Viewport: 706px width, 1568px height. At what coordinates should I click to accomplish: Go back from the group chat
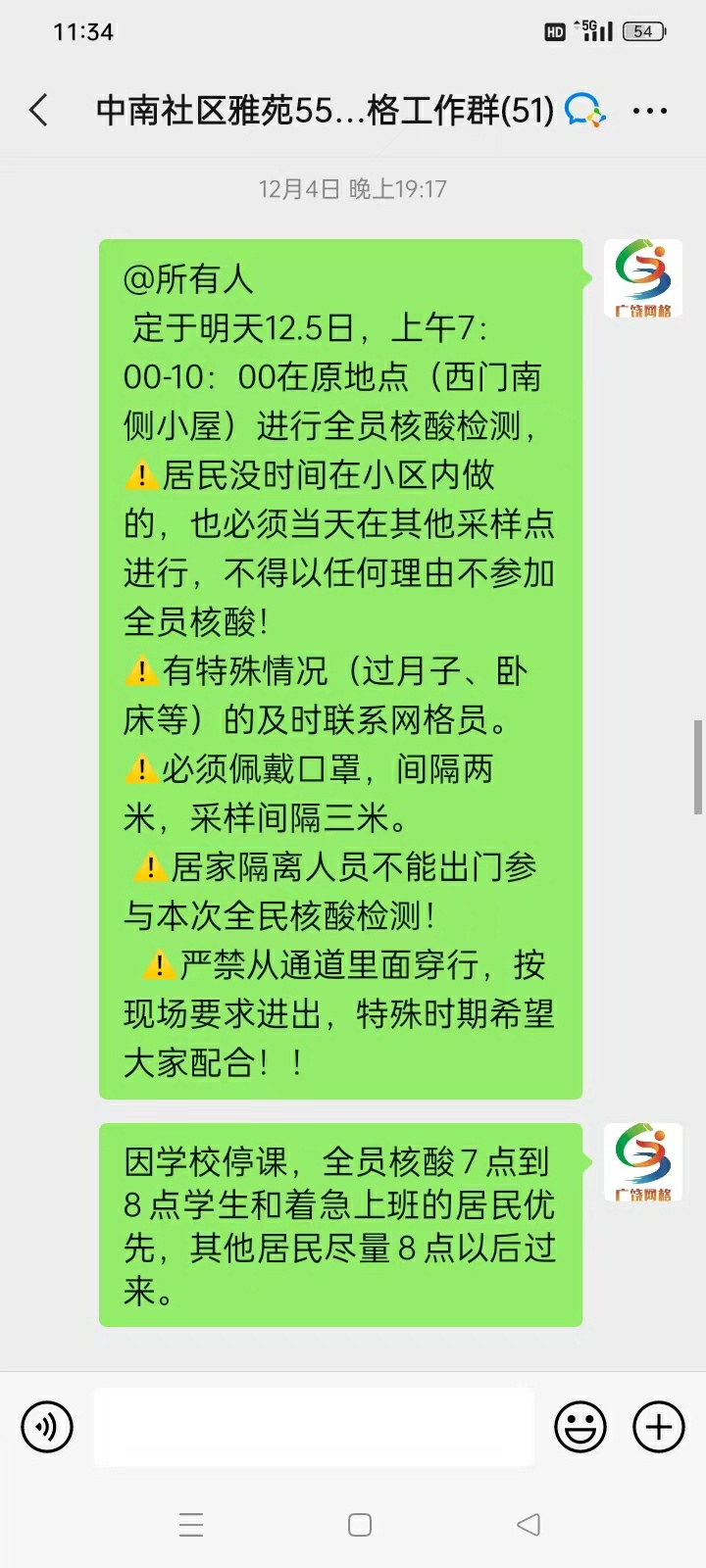tap(39, 110)
